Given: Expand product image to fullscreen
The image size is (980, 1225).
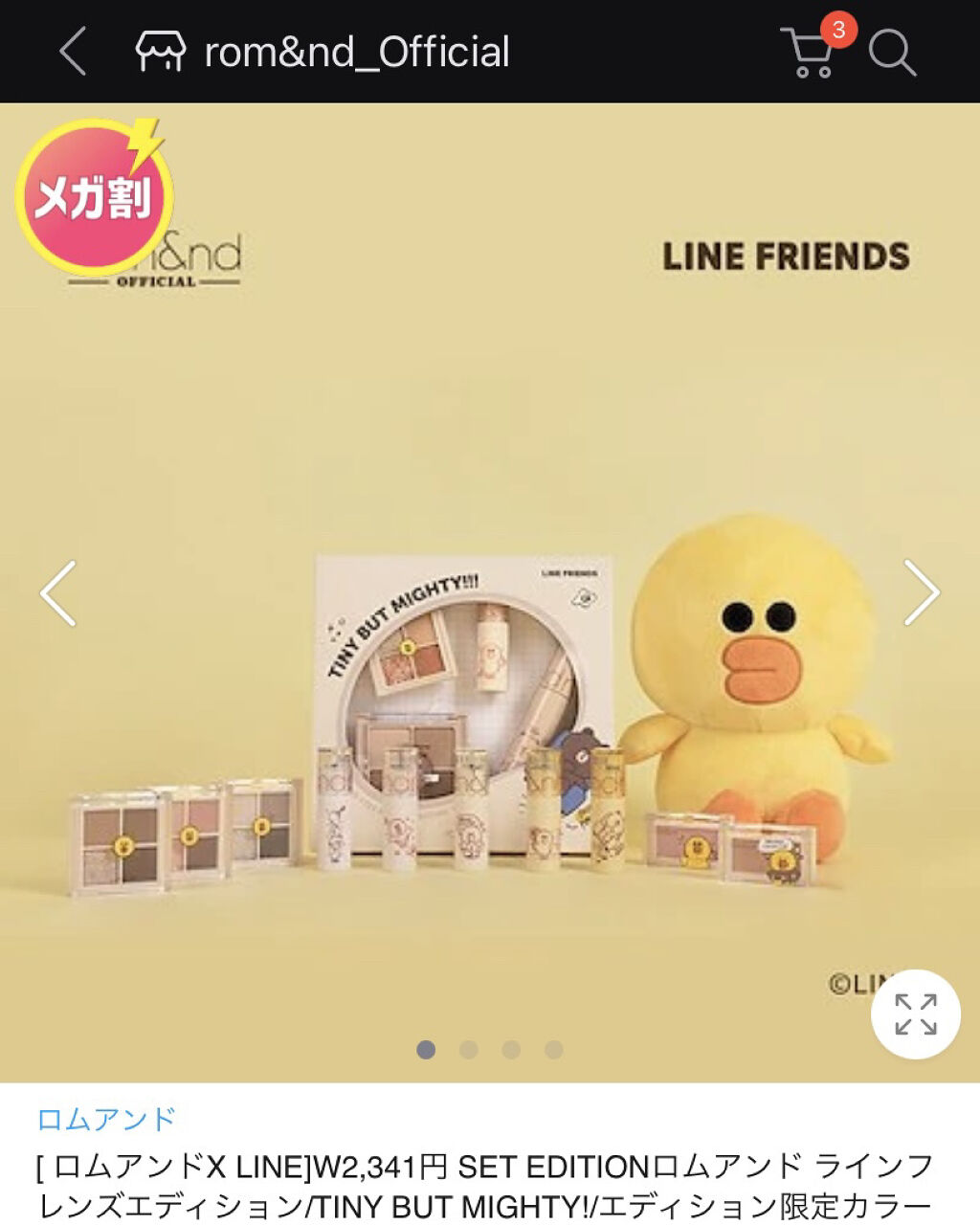Looking at the screenshot, I should point(916,1014).
